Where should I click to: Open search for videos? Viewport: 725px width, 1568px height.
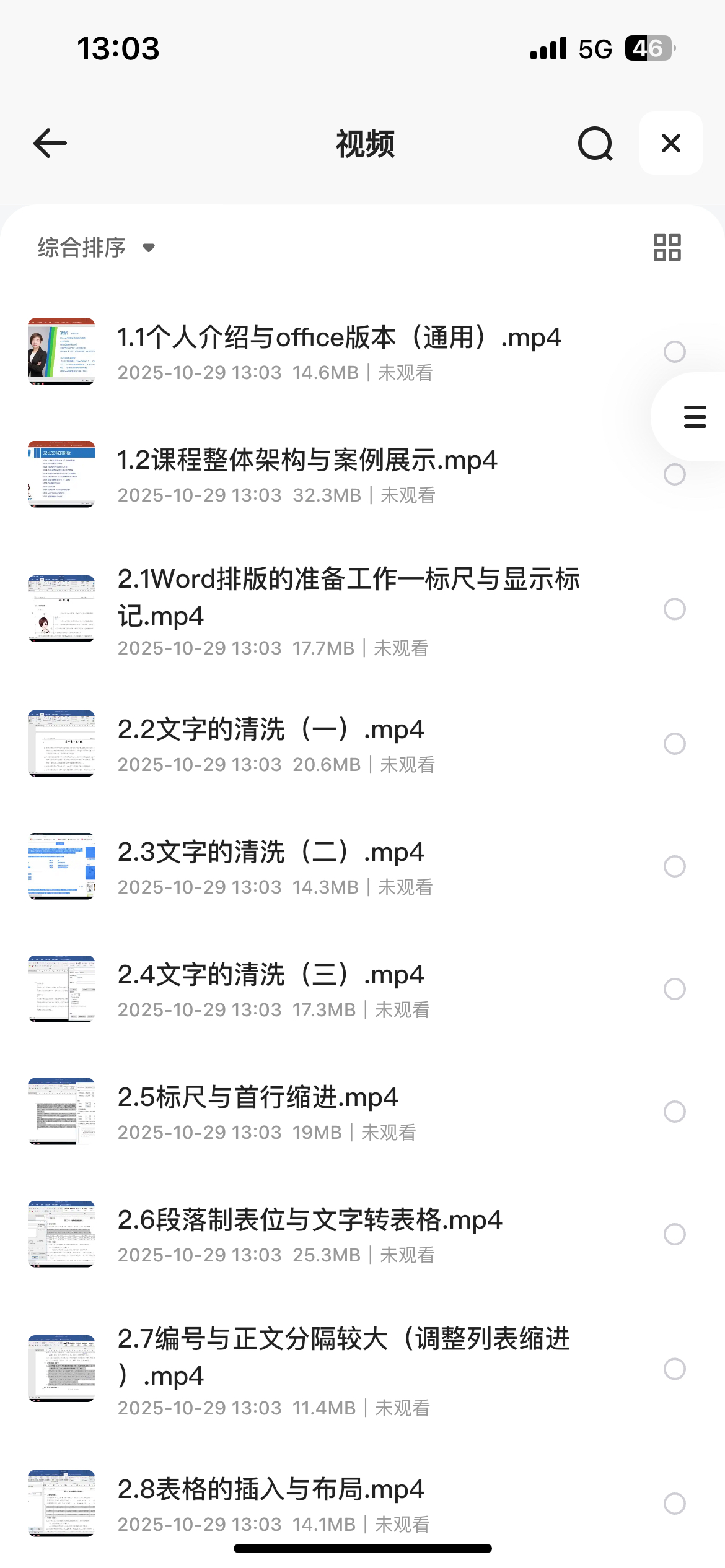point(595,143)
